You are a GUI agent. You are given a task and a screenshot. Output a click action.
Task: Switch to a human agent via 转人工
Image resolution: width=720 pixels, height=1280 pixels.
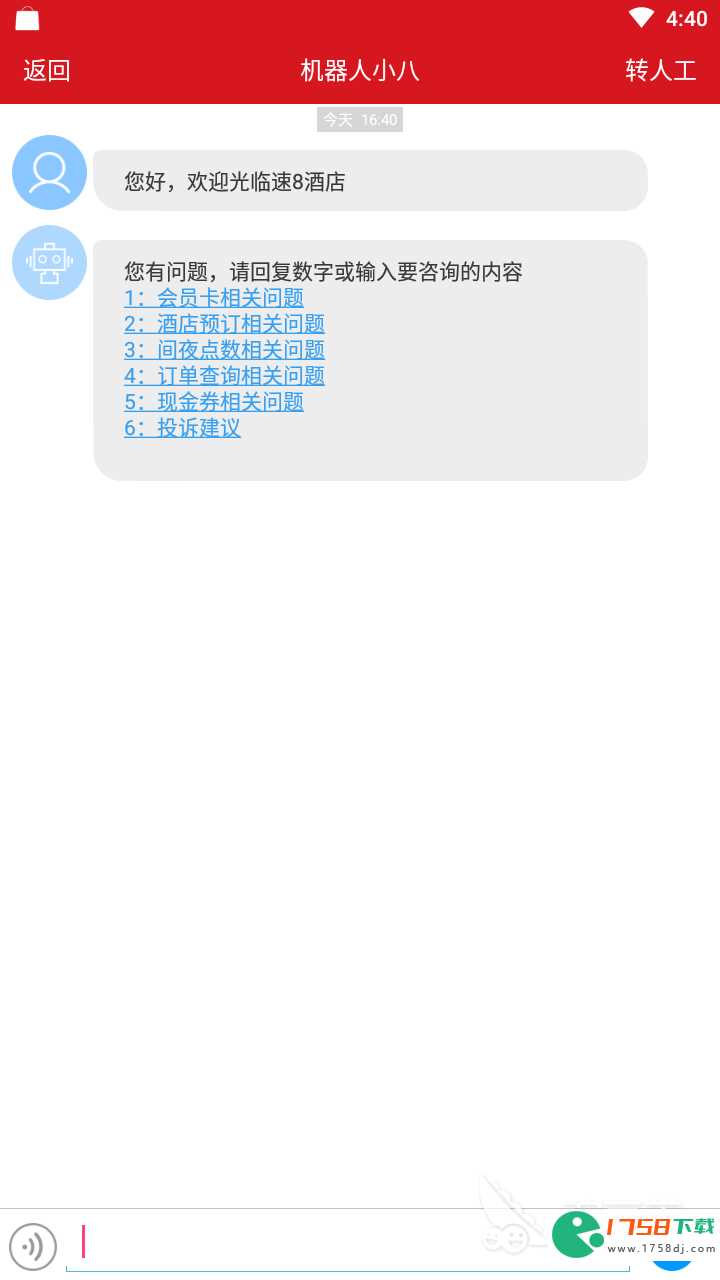660,70
